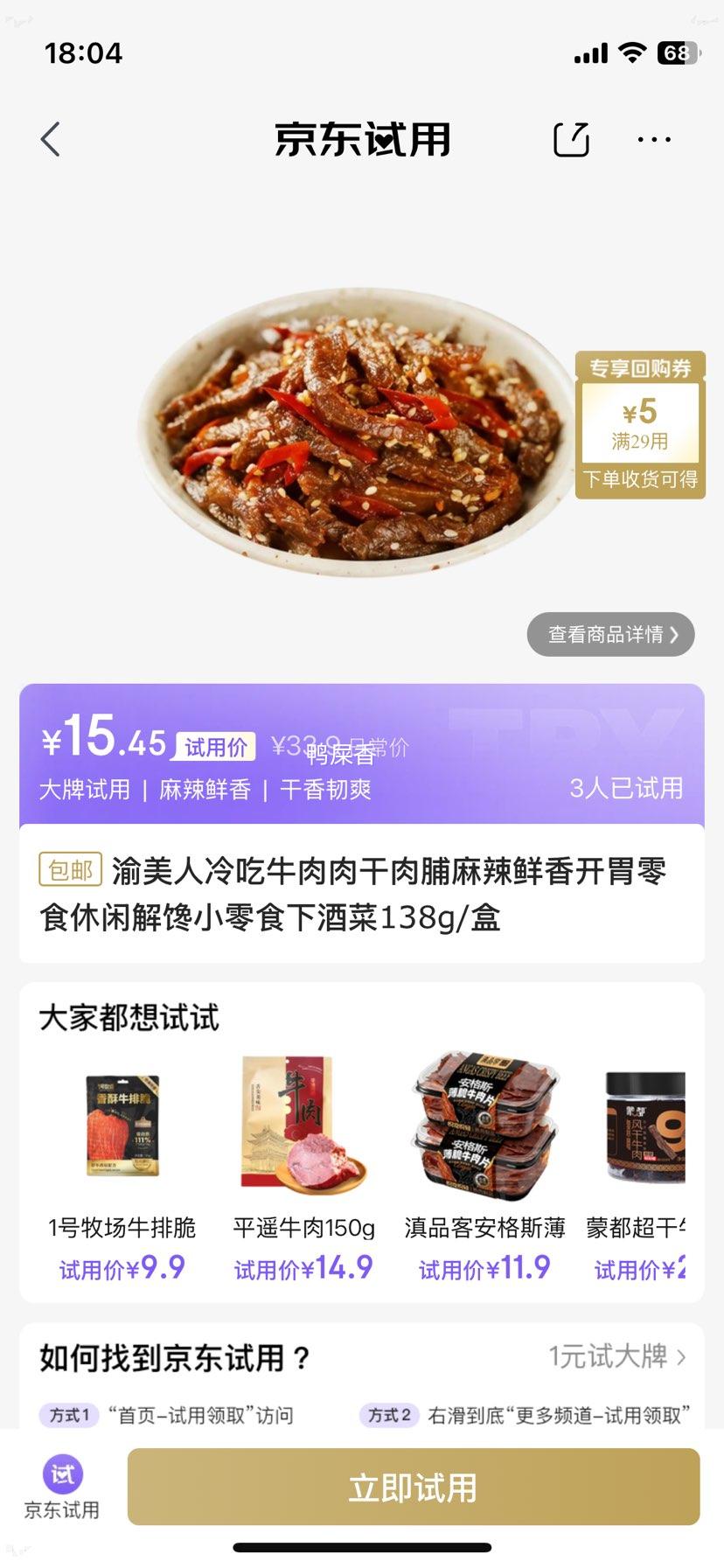Open the more options (...) menu
This screenshot has width=724, height=1568.
[x=654, y=138]
